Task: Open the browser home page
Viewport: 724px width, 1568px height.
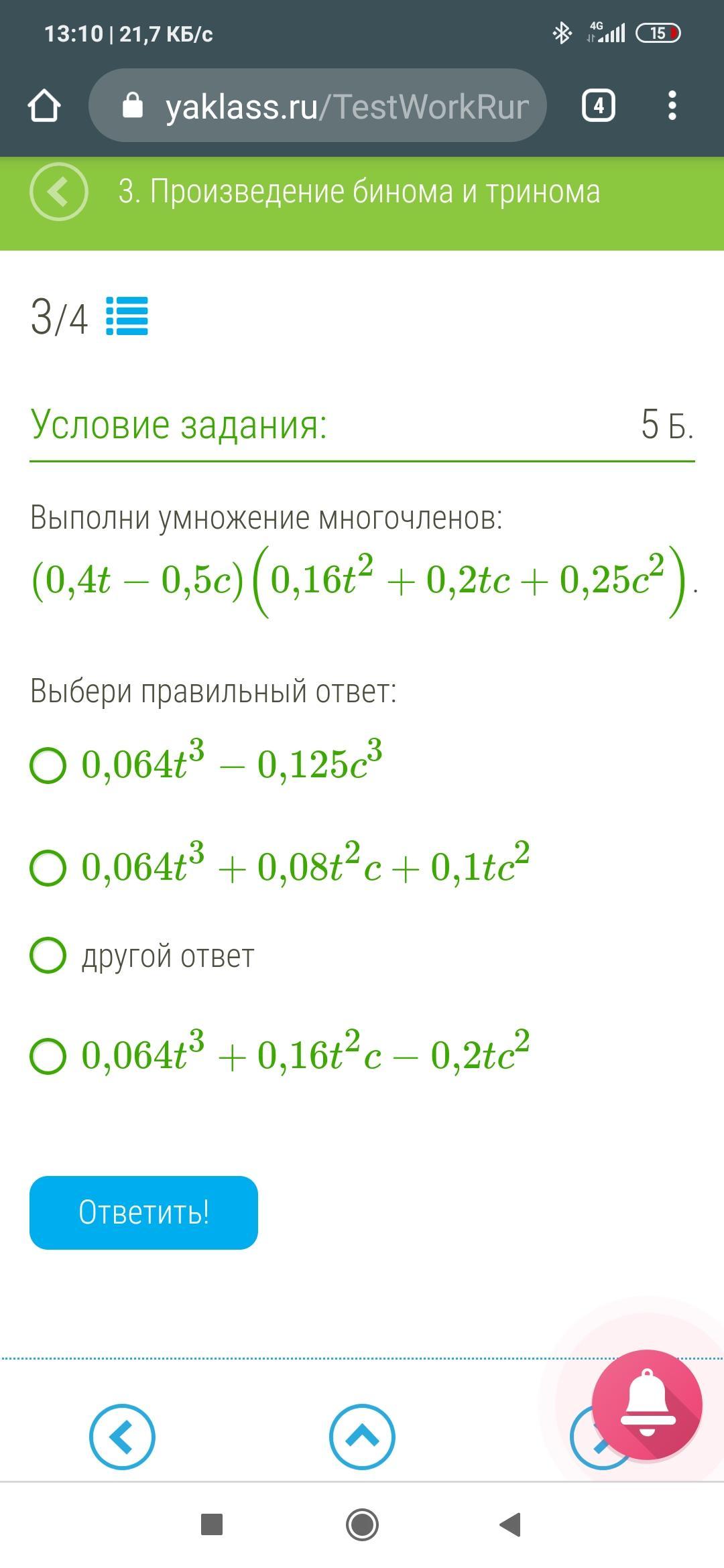Action: click(44, 106)
